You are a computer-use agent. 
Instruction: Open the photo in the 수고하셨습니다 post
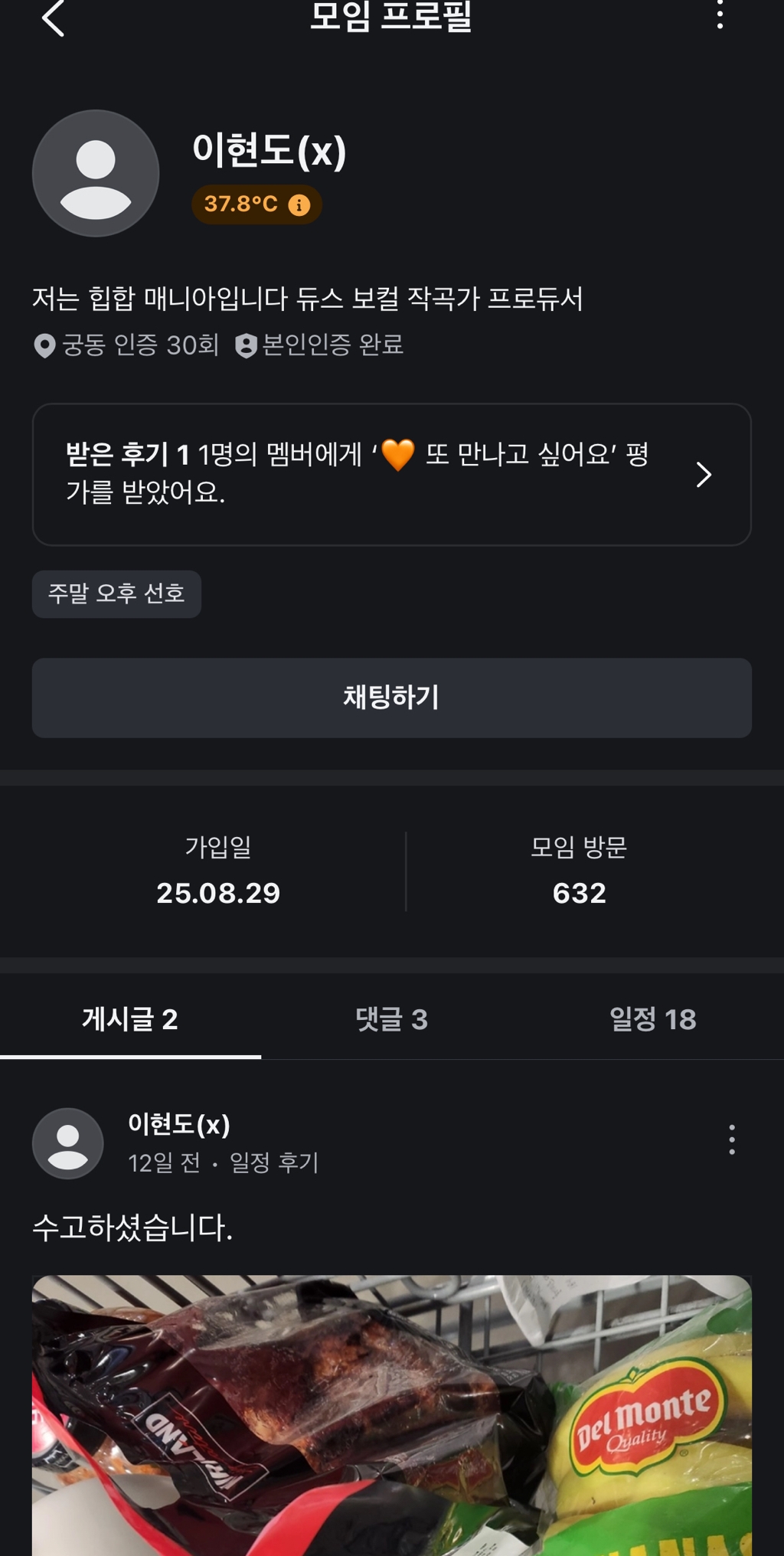click(x=392, y=1415)
